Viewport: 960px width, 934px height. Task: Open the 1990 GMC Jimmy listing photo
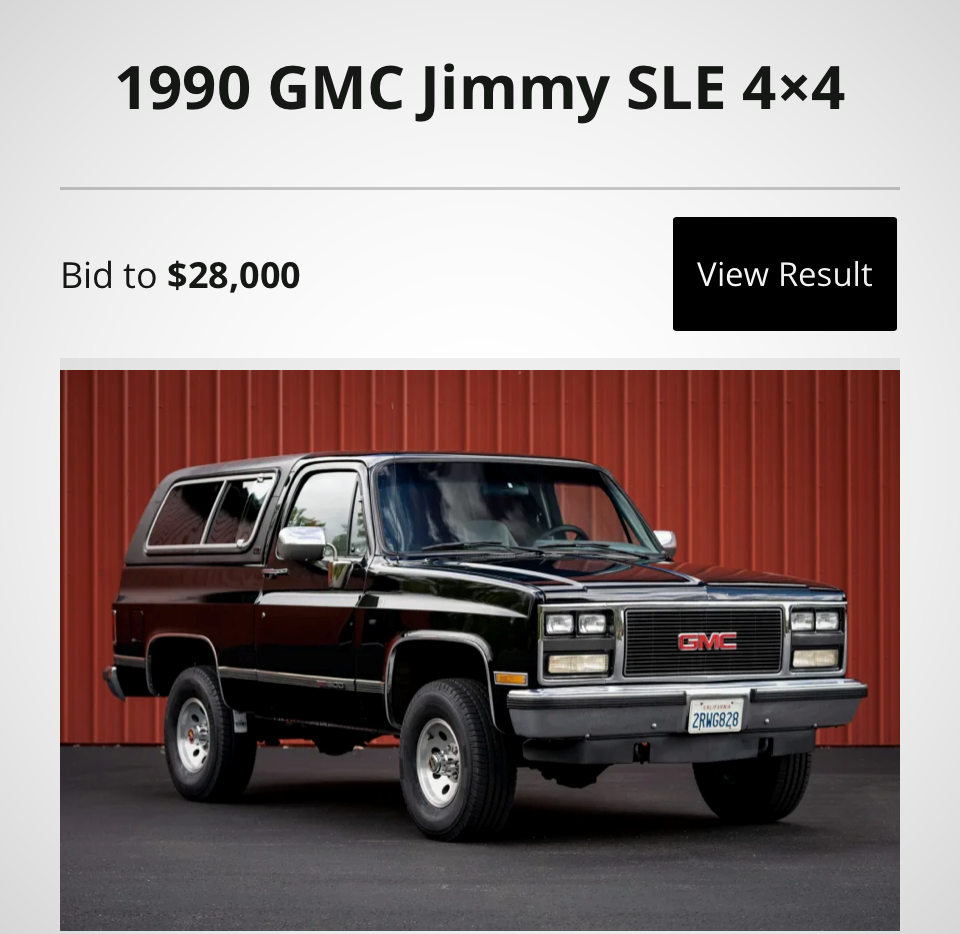pyautogui.click(x=480, y=650)
